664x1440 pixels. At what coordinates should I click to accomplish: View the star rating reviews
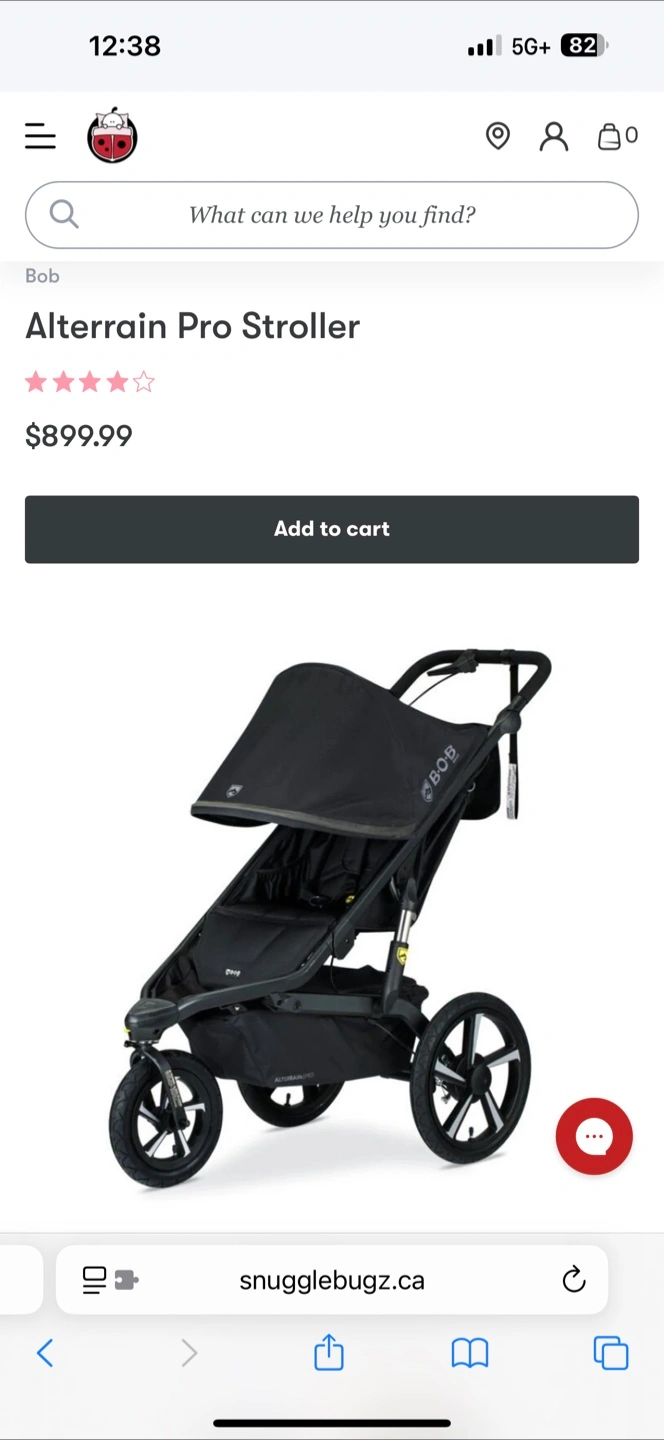90,382
